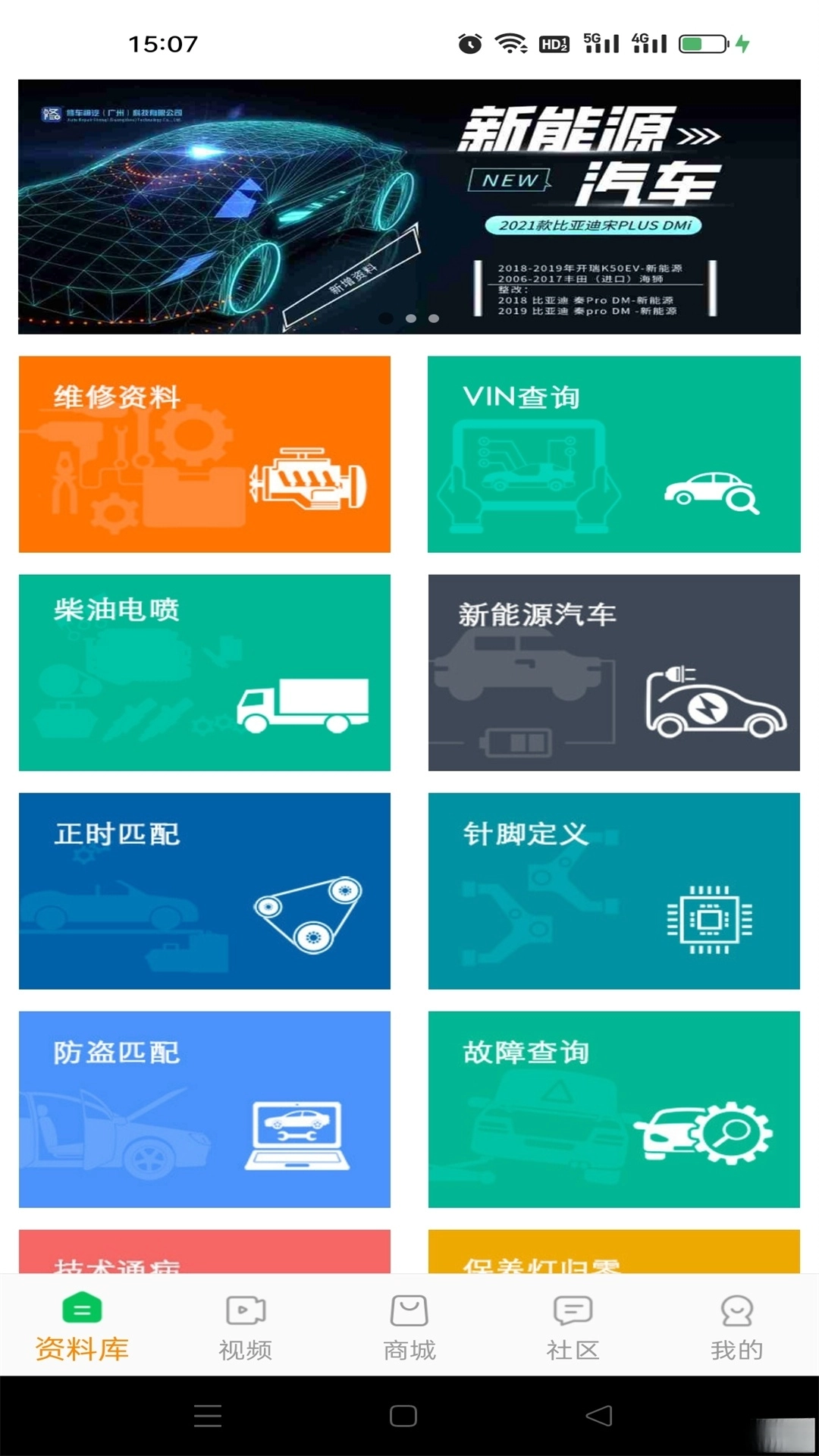Open the 2021款比亚迪宋PLUS DMi banner link
Image resolution: width=819 pixels, height=1456 pixels.
point(599,225)
